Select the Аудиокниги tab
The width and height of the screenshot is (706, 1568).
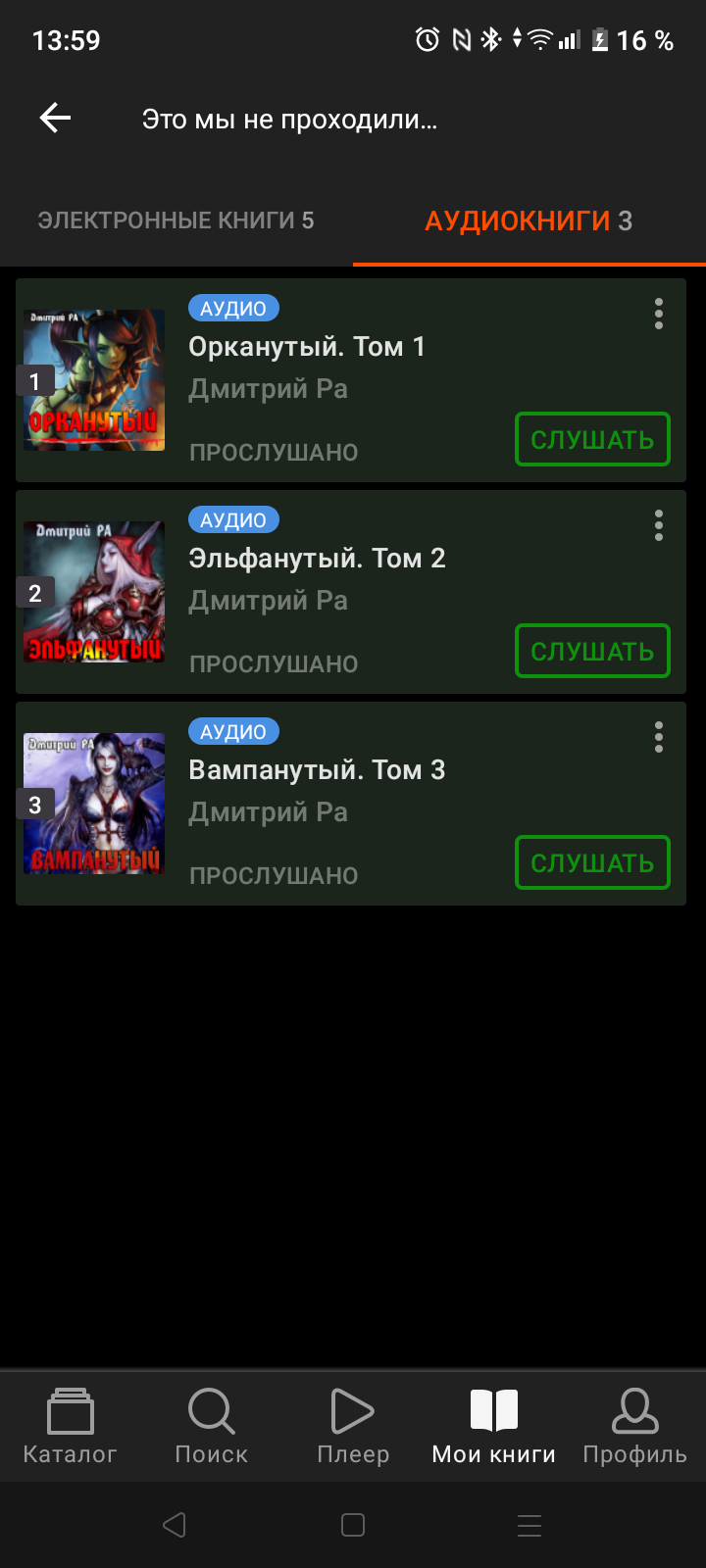click(x=529, y=220)
